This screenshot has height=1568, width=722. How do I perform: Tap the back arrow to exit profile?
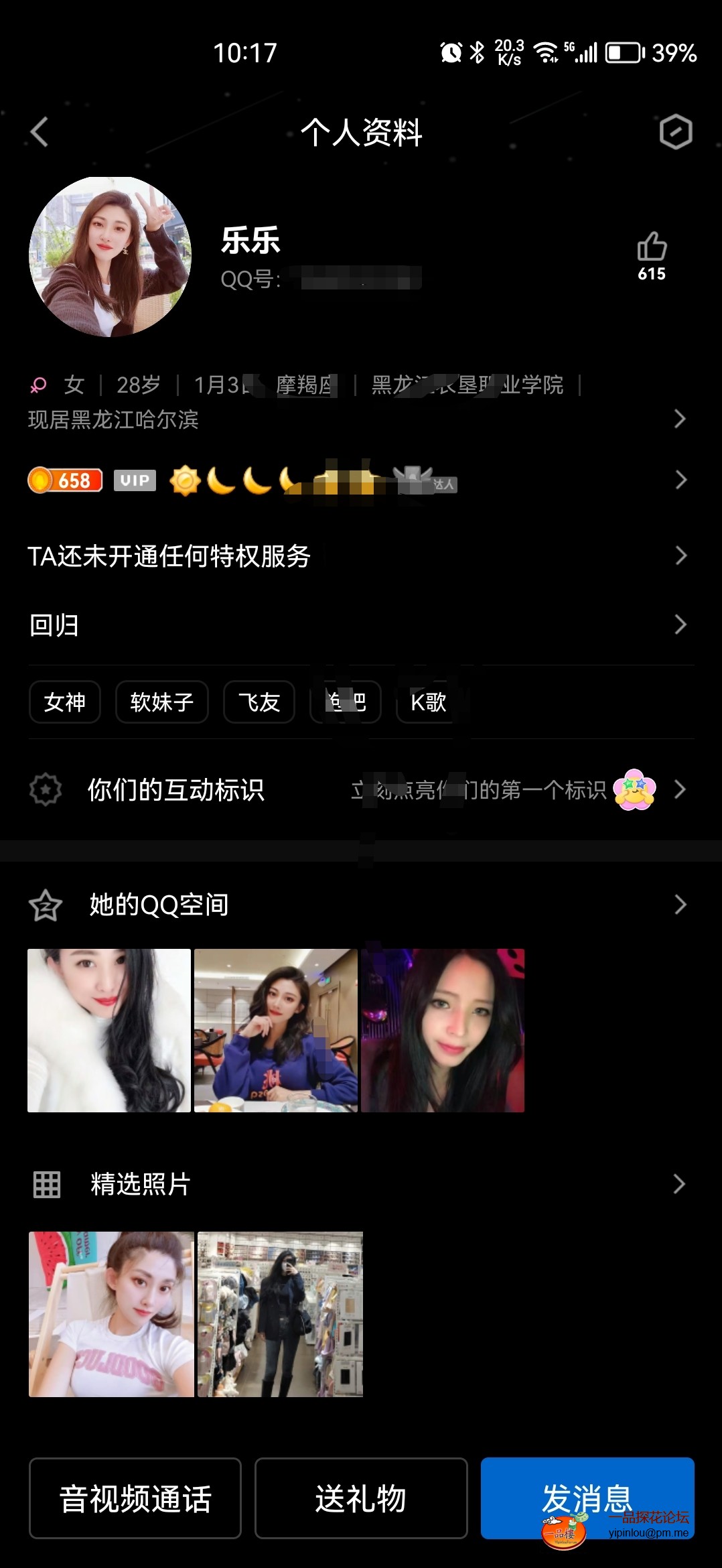(40, 133)
